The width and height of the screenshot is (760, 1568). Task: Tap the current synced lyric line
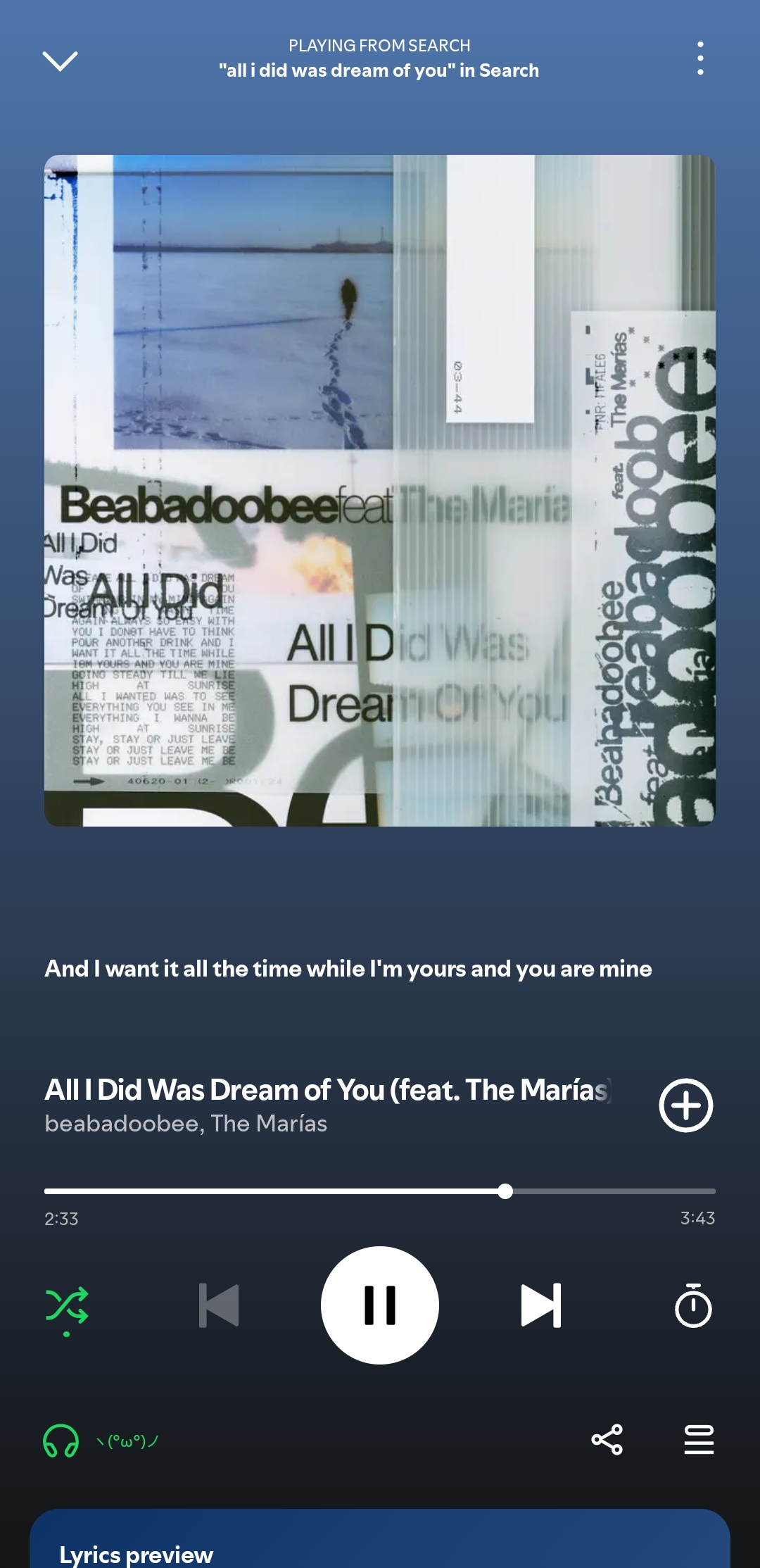click(x=348, y=969)
